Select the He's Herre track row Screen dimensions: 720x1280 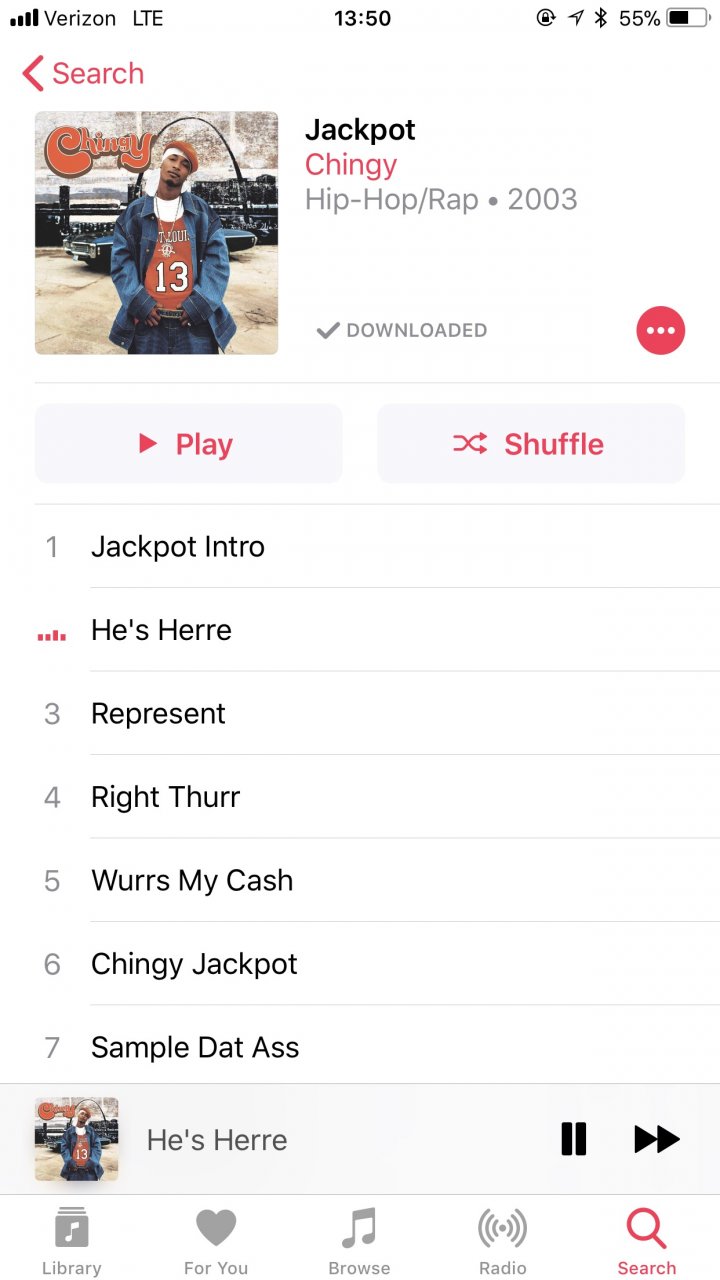tap(161, 630)
